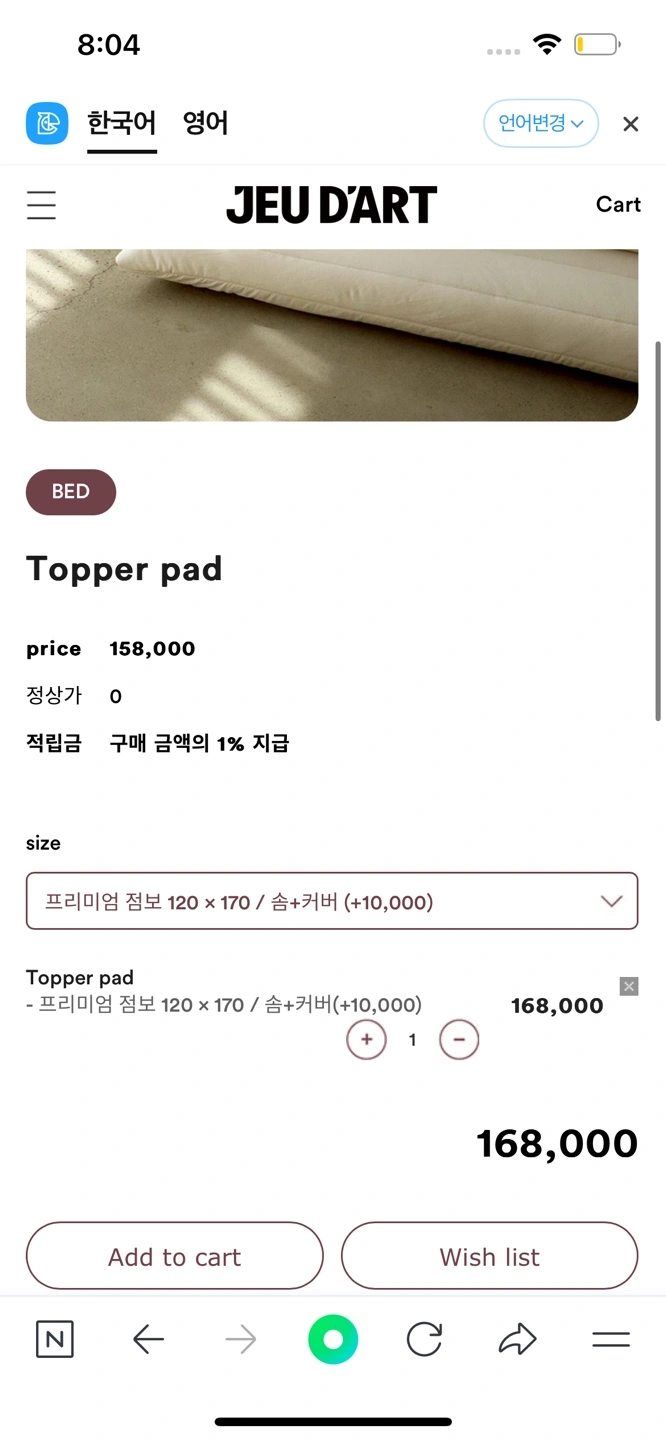Open the 언어변경 language dropdown
This screenshot has width=666, height=1440.
coord(540,123)
